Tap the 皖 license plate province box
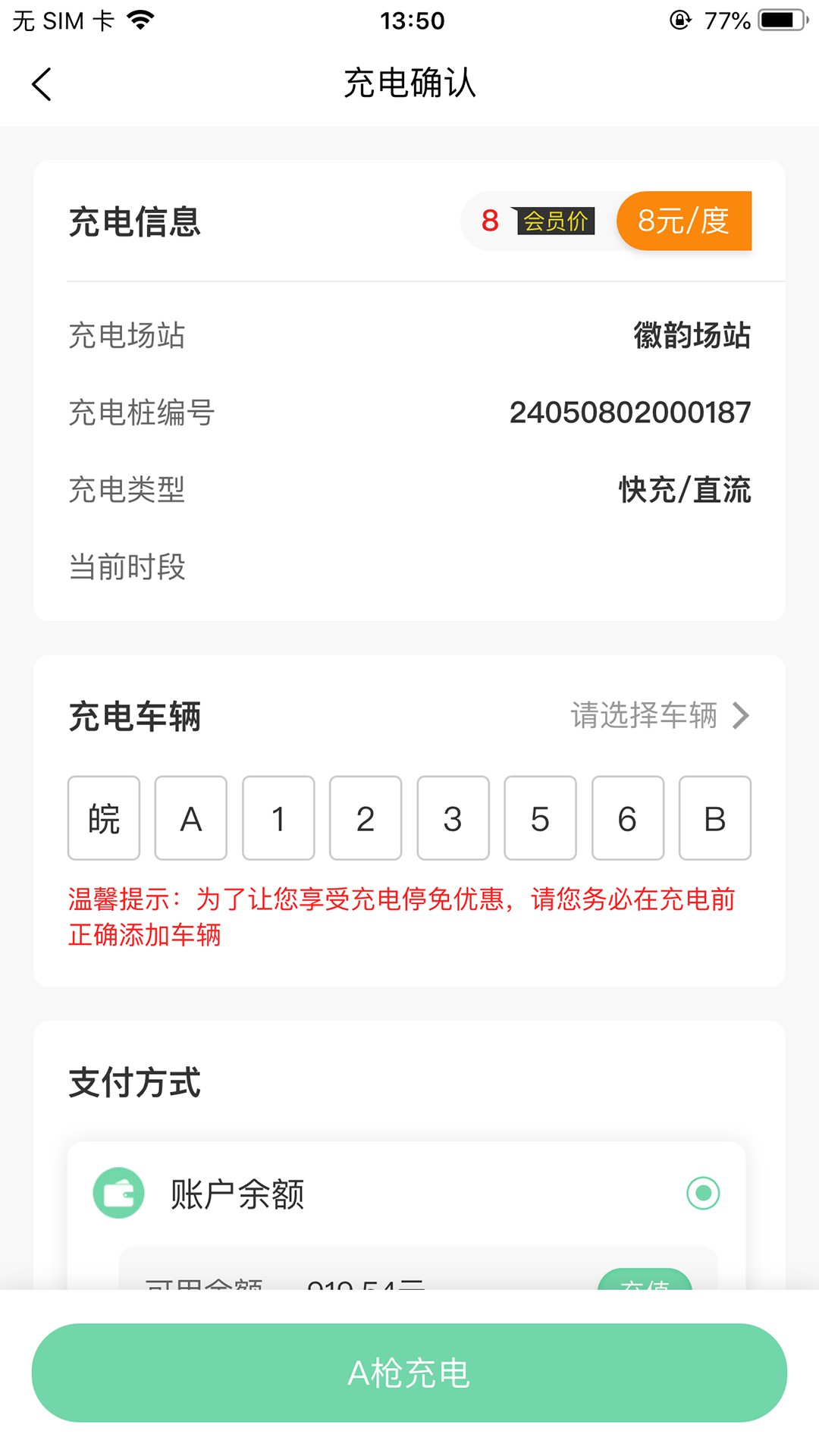This screenshot has width=819, height=1456. [104, 818]
